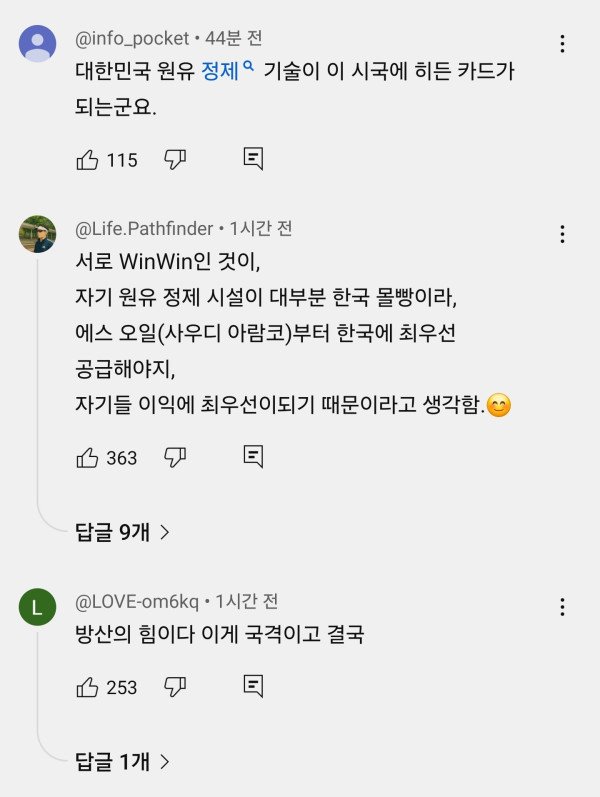Open overflow menu on @info_pocket's comment
Viewport: 600px width, 797px height.
(x=563, y=44)
